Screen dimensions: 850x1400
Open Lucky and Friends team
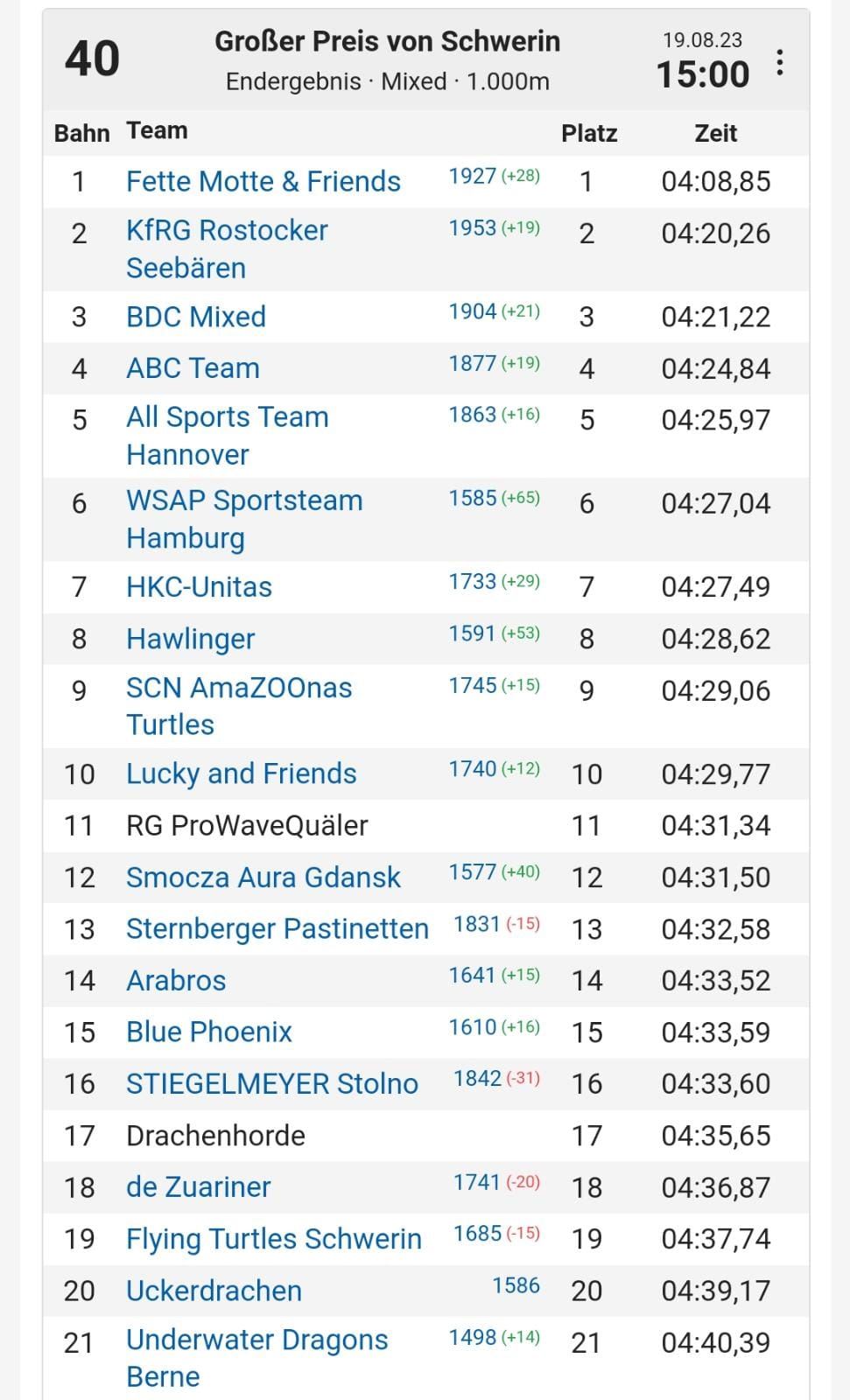242,773
